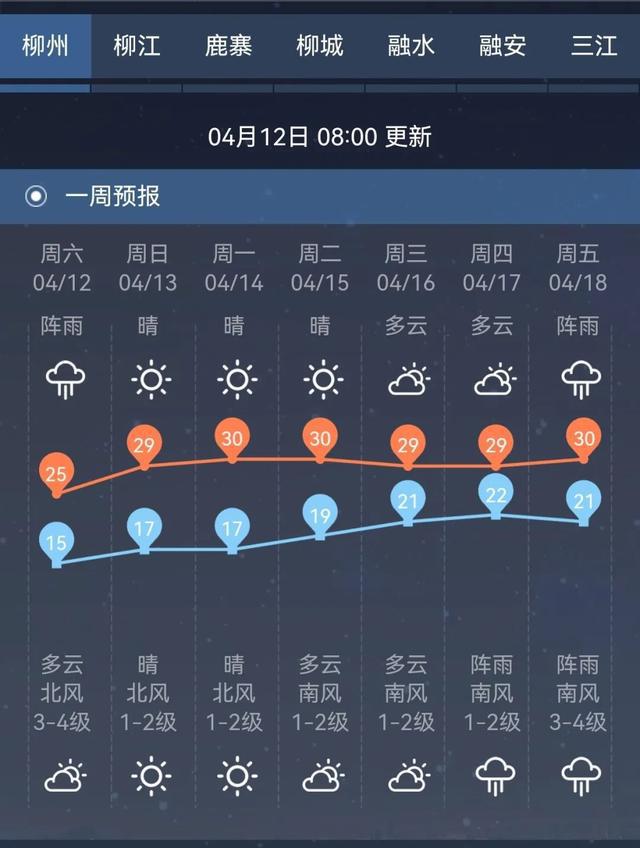Image resolution: width=640 pixels, height=848 pixels.
Task: Switch to the 柳江 city tab
Action: tap(137, 46)
